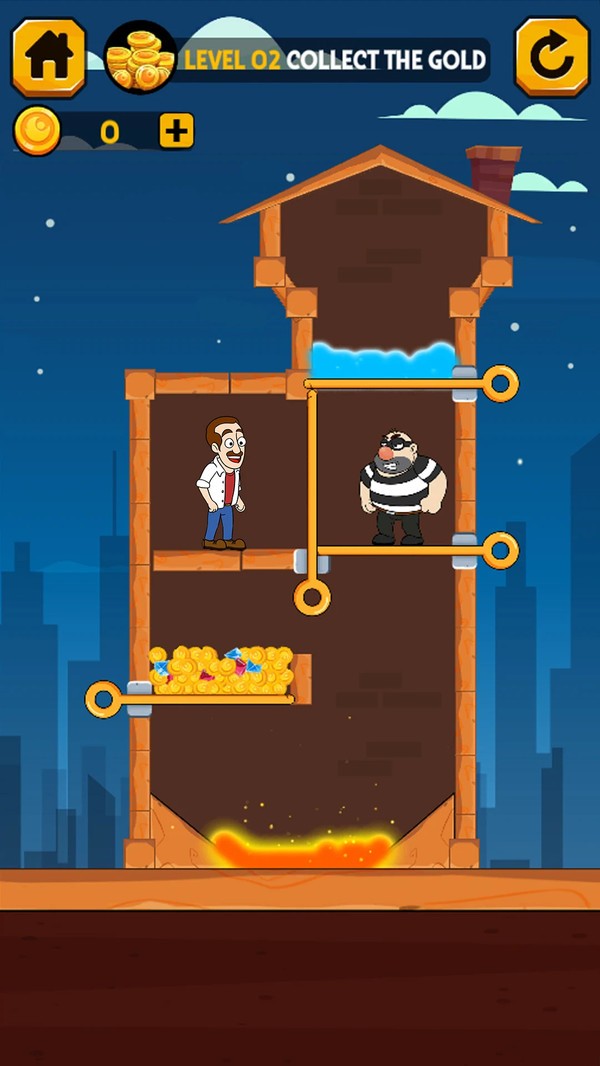600x1066 pixels.
Task: Restart the current level
Action: 552,57
